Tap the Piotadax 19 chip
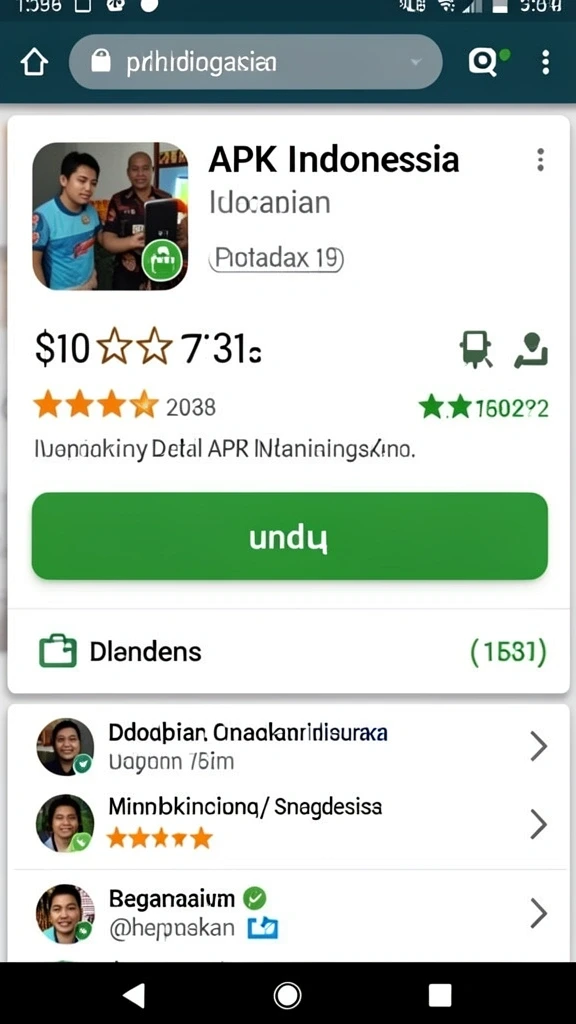The image size is (576, 1024). (276, 259)
